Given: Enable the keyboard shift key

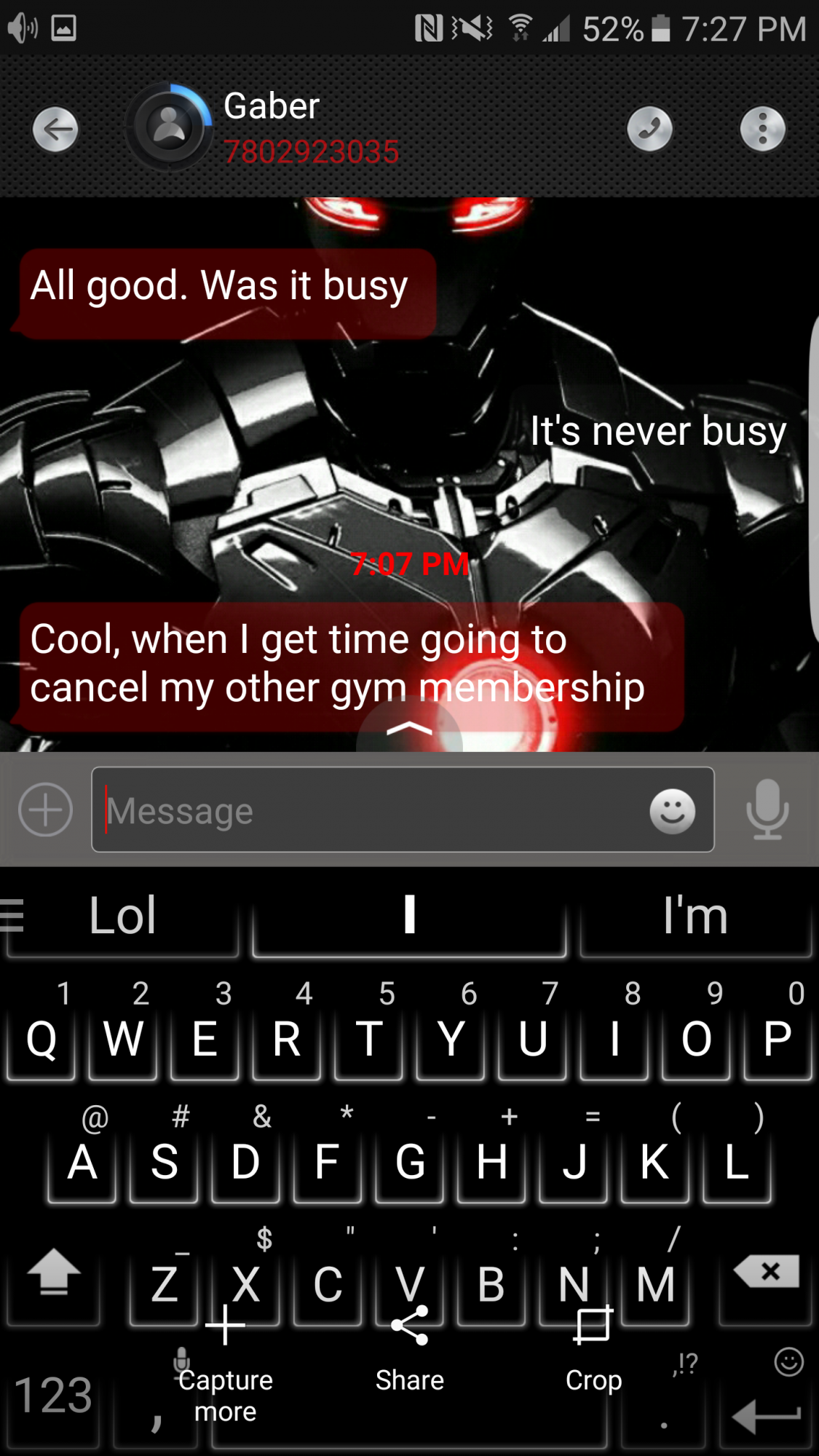Looking at the screenshot, I should [54, 1275].
